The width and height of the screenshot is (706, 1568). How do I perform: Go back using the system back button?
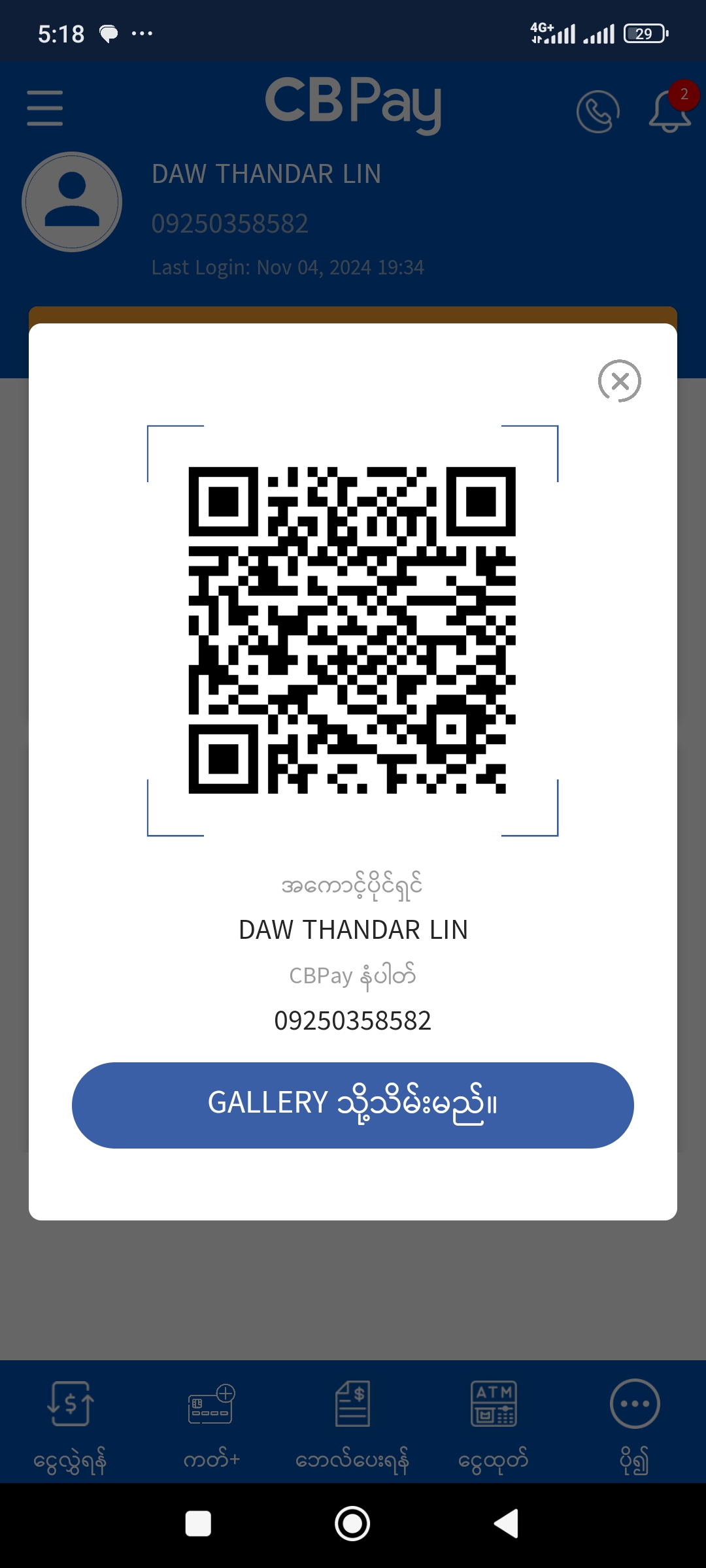point(507,1524)
